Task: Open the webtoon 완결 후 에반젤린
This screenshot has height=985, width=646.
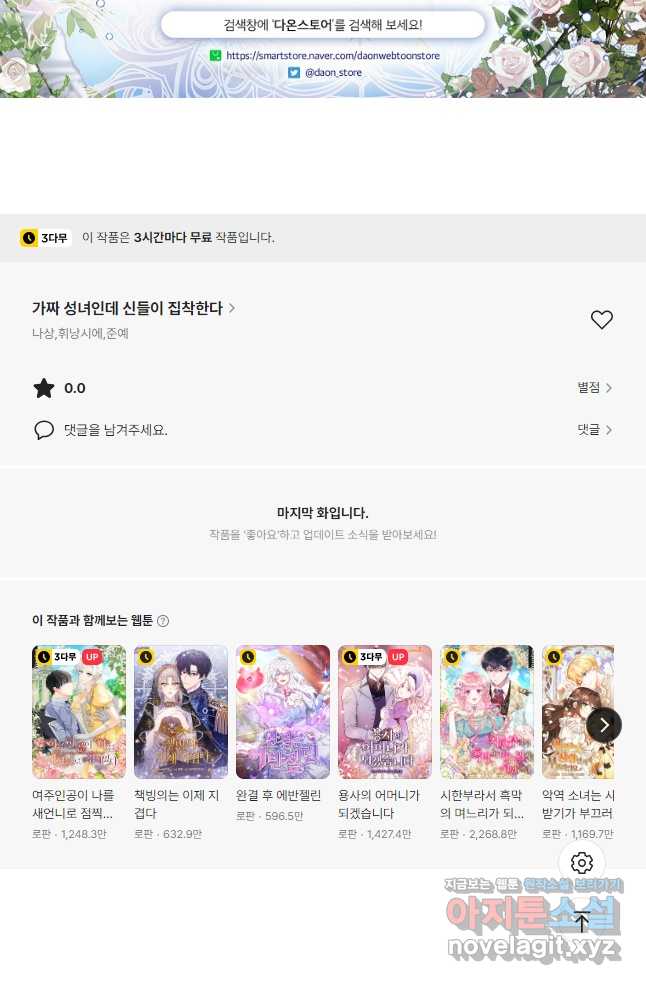Action: pos(283,712)
